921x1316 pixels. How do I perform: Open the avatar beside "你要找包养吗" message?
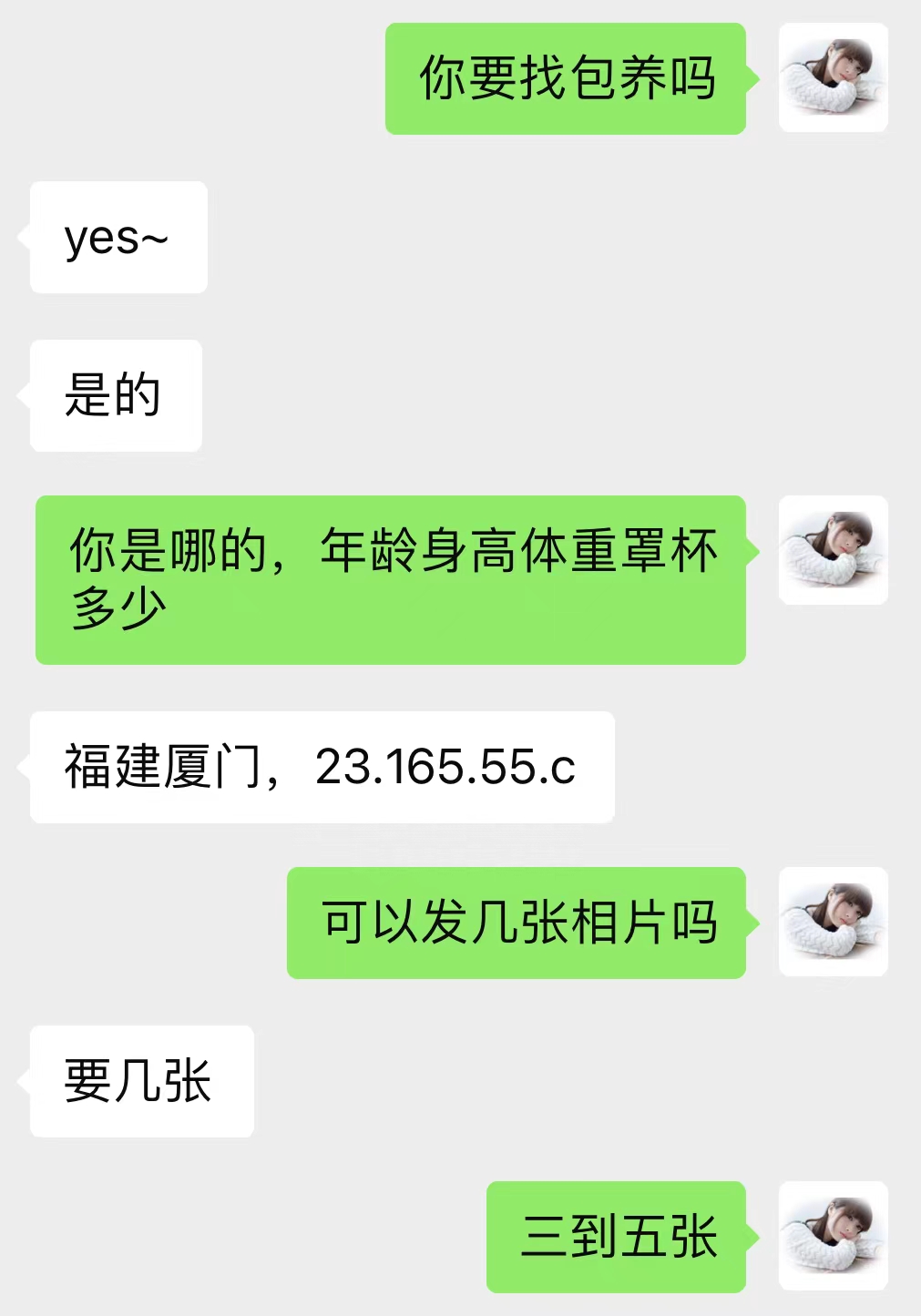[x=833, y=78]
